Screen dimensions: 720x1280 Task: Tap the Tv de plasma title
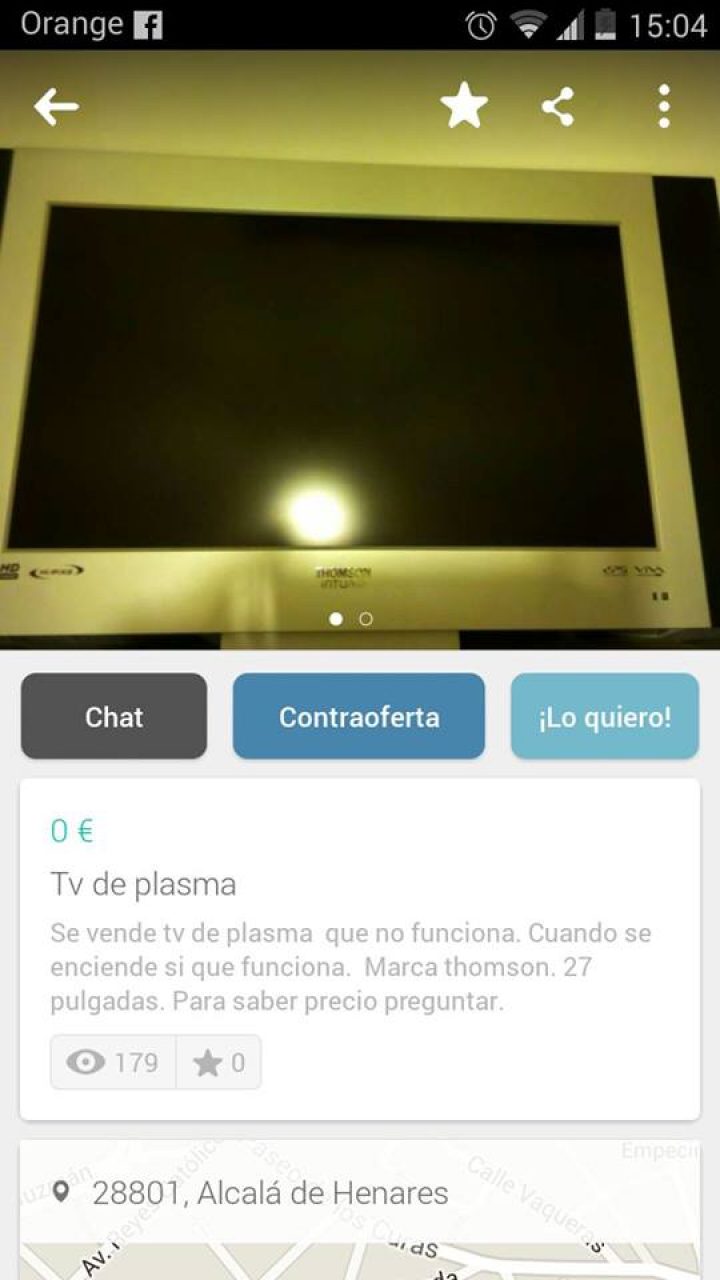[143, 884]
